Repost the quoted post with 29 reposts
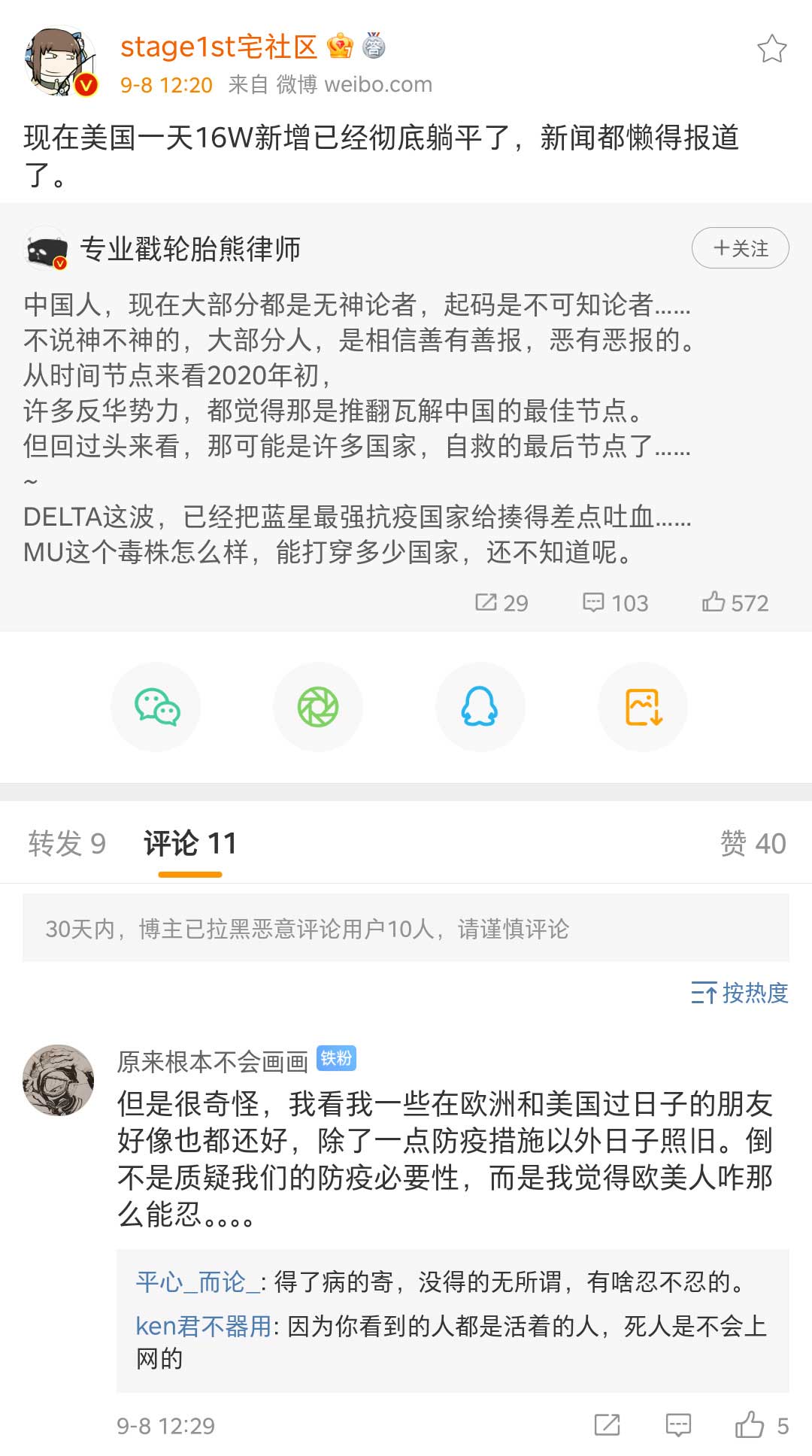The image size is (812, 1456). (501, 603)
